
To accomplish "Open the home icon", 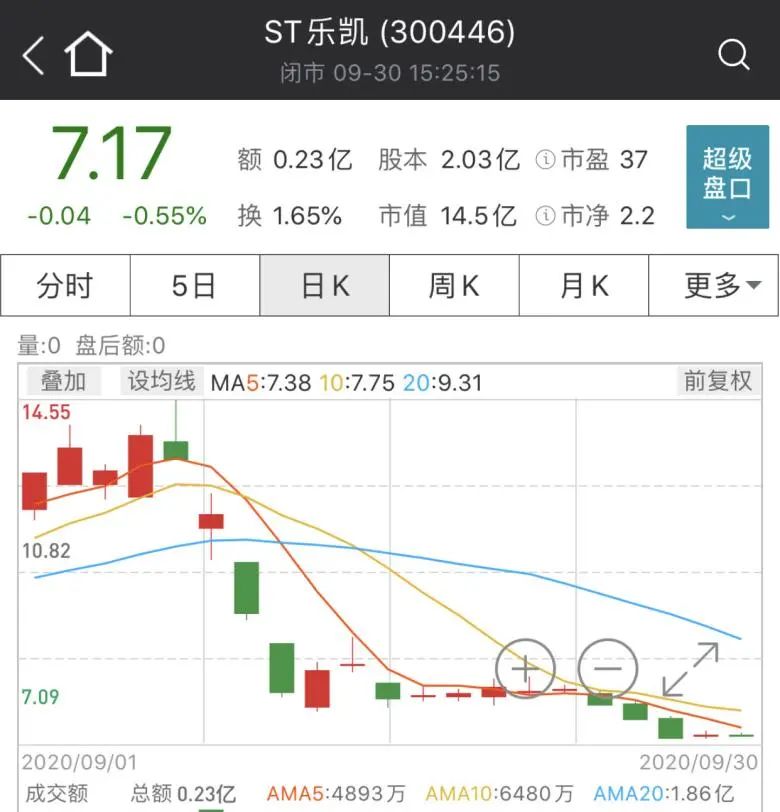I will 88,54.
